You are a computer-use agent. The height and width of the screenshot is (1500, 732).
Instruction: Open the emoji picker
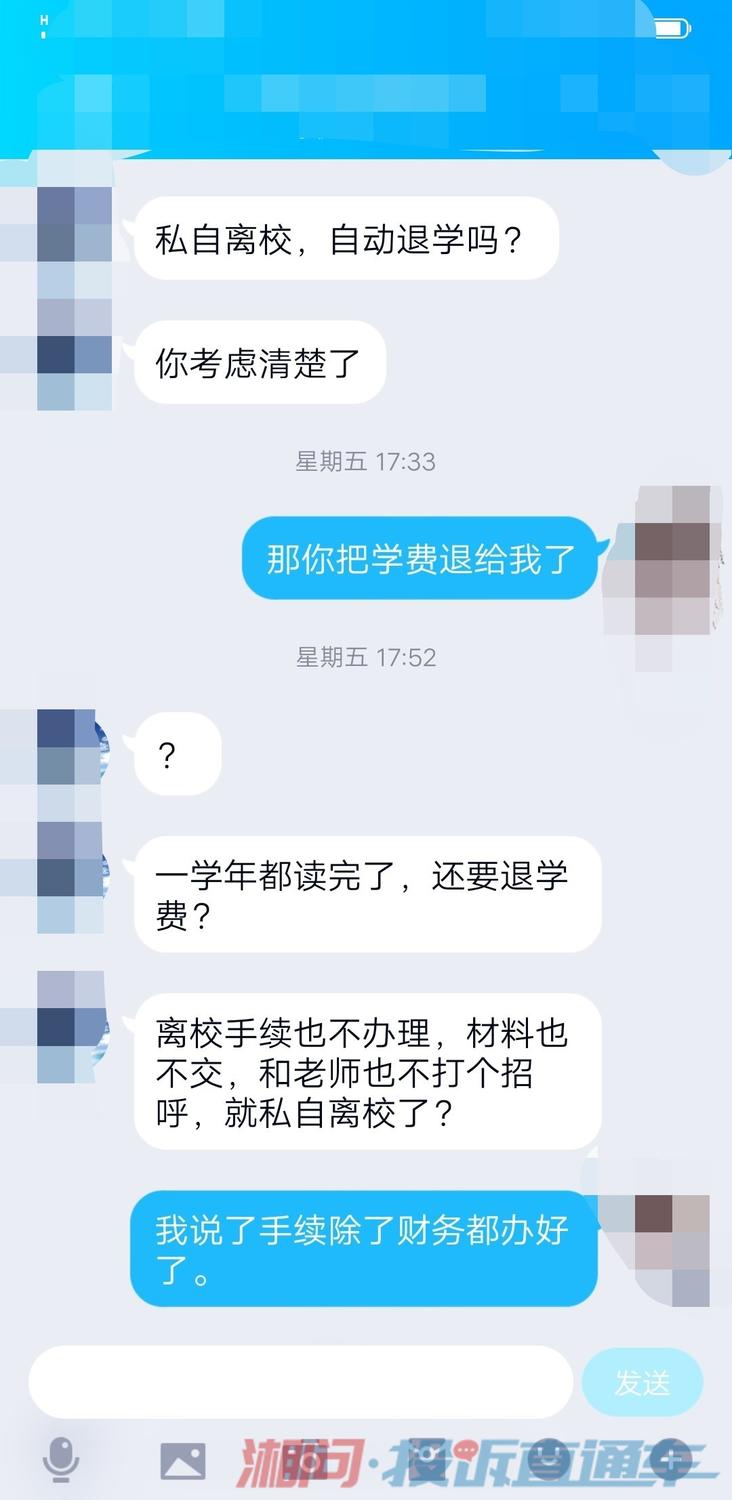click(x=547, y=1460)
